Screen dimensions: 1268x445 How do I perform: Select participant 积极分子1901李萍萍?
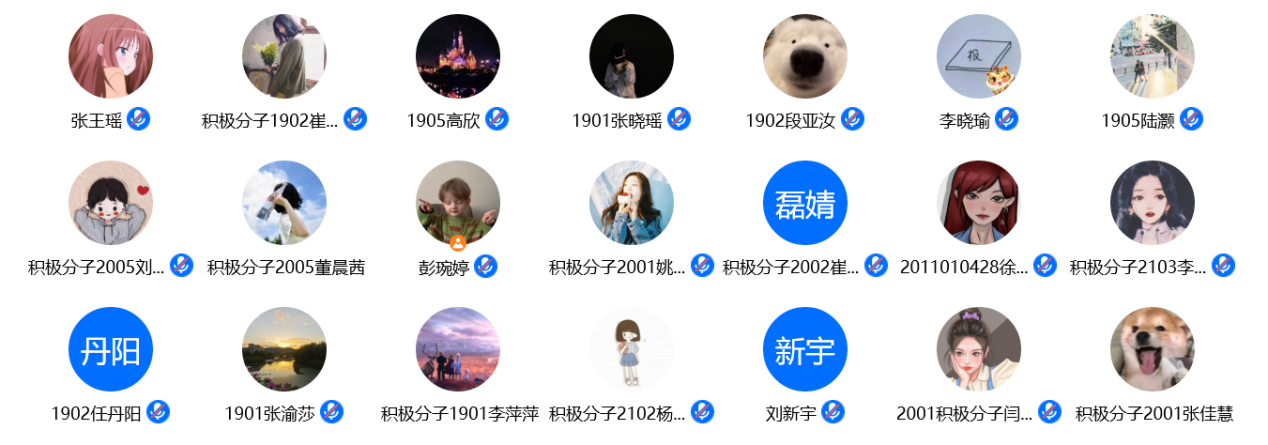[x=458, y=350]
